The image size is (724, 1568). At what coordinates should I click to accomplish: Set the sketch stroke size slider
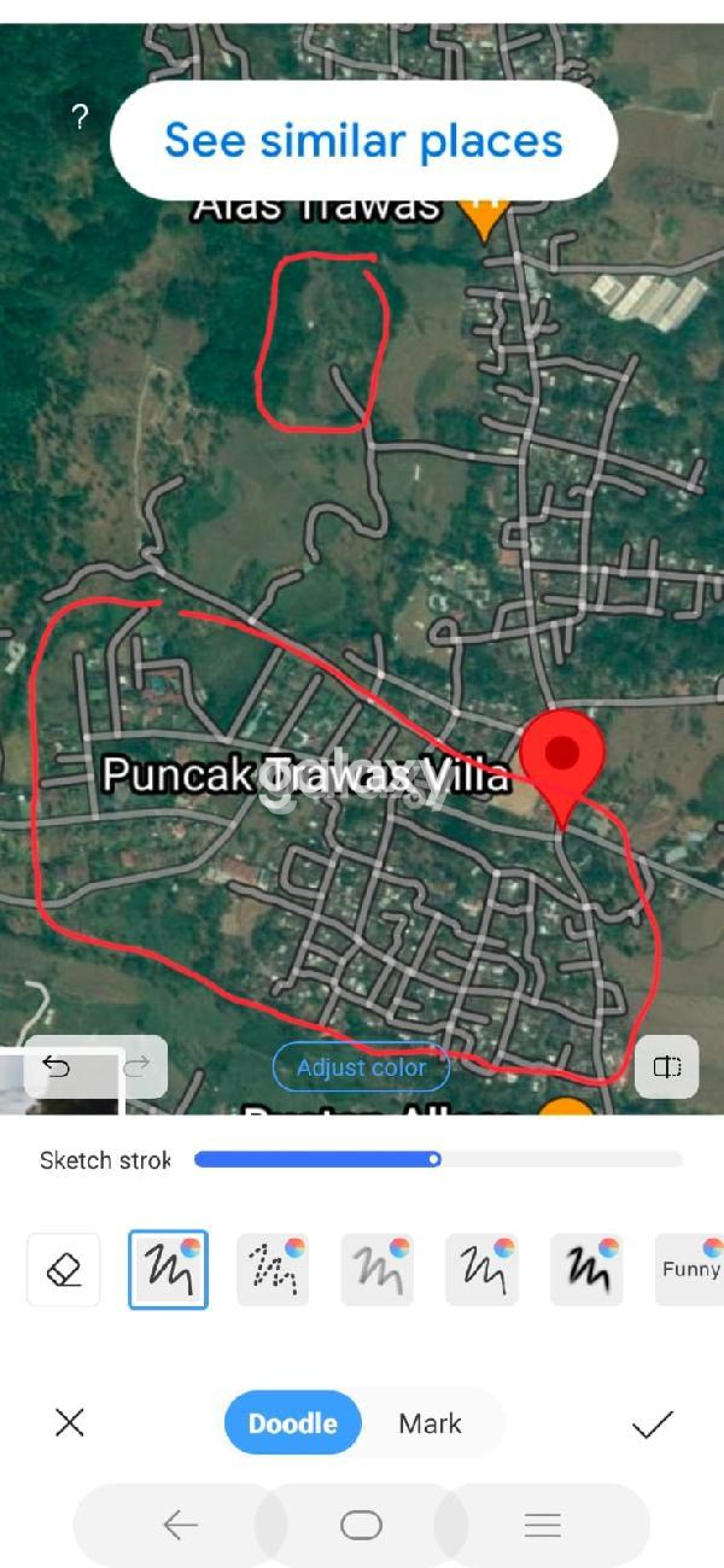point(434,1160)
